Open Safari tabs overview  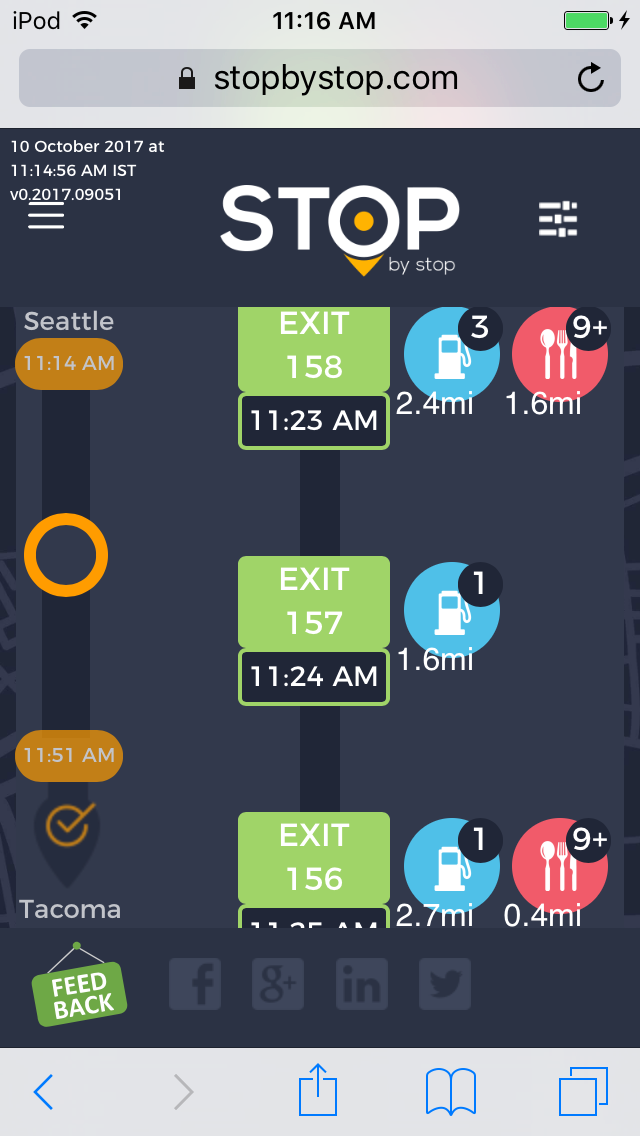pyautogui.click(x=583, y=1091)
